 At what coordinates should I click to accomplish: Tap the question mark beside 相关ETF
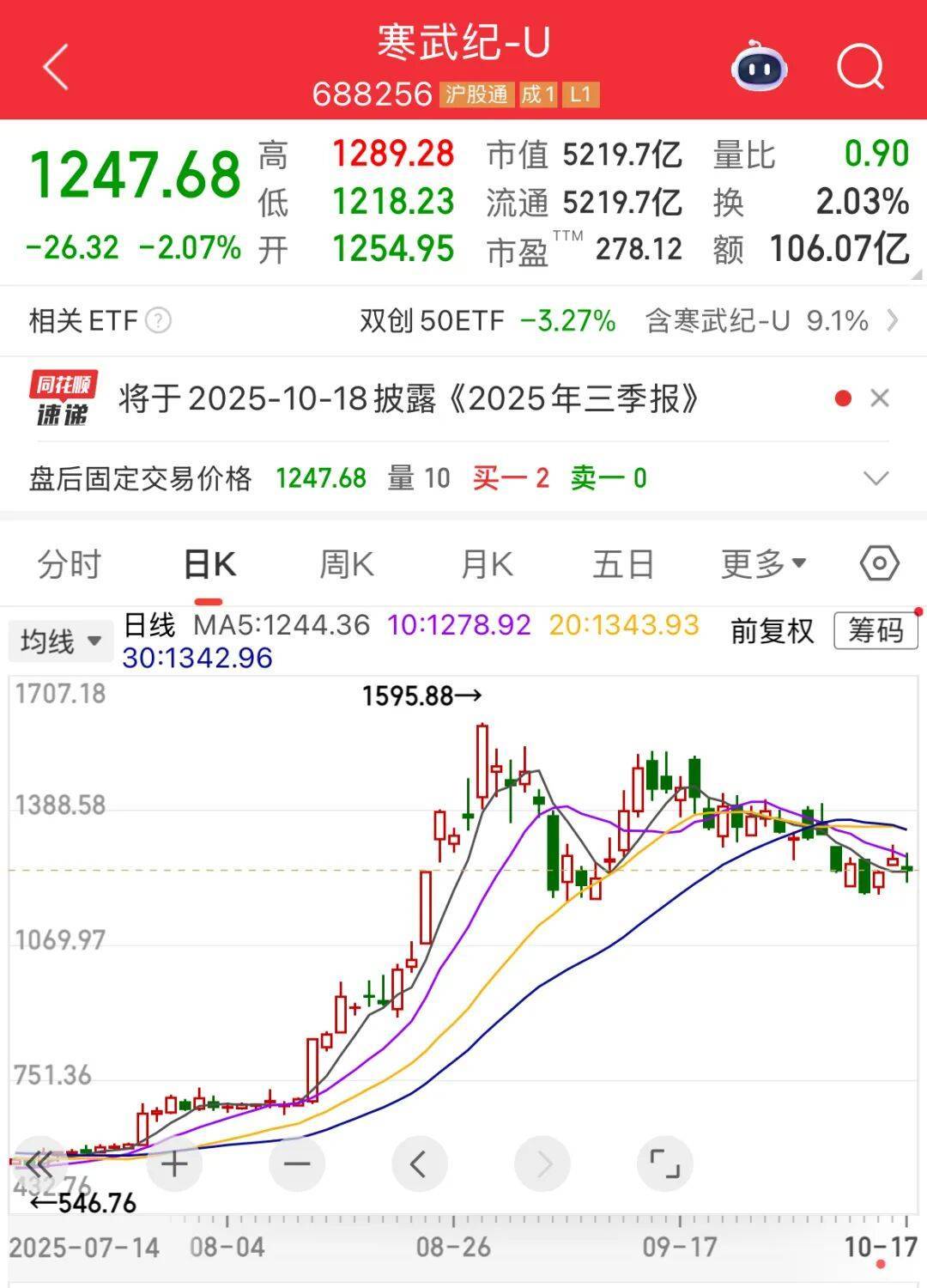[159, 322]
